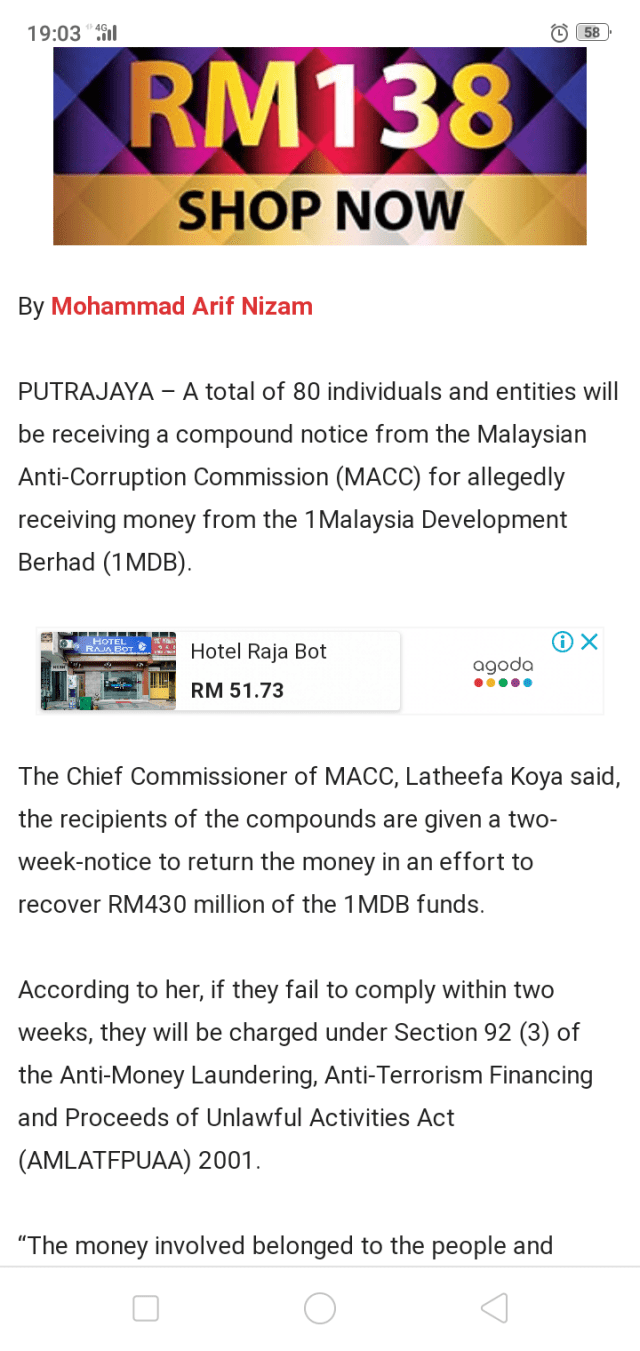The width and height of the screenshot is (640, 1351).
Task: Open author Mohammad Arif Nizam's page
Action: [181, 306]
